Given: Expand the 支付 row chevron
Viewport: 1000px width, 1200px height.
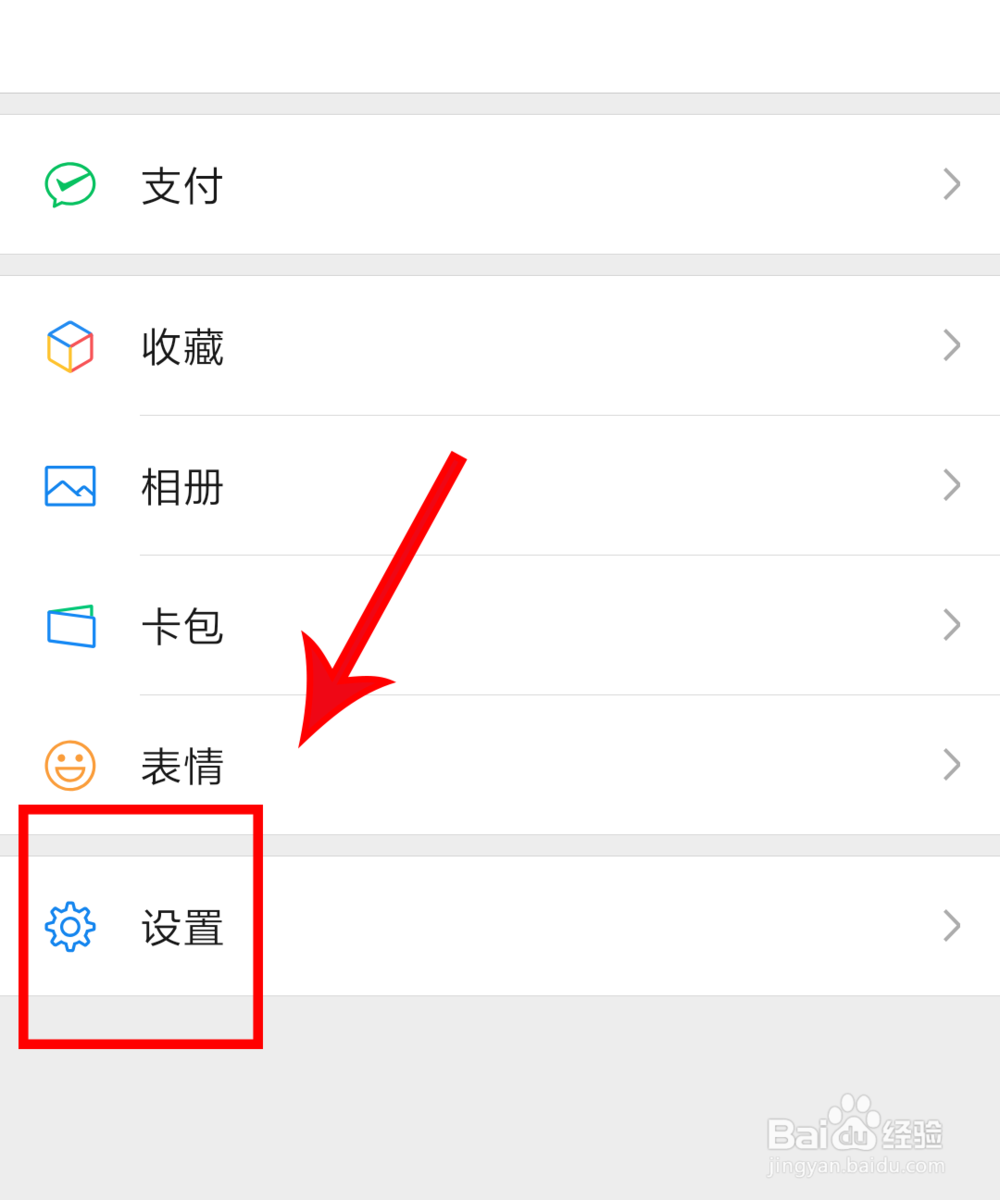Looking at the screenshot, I should point(951,184).
